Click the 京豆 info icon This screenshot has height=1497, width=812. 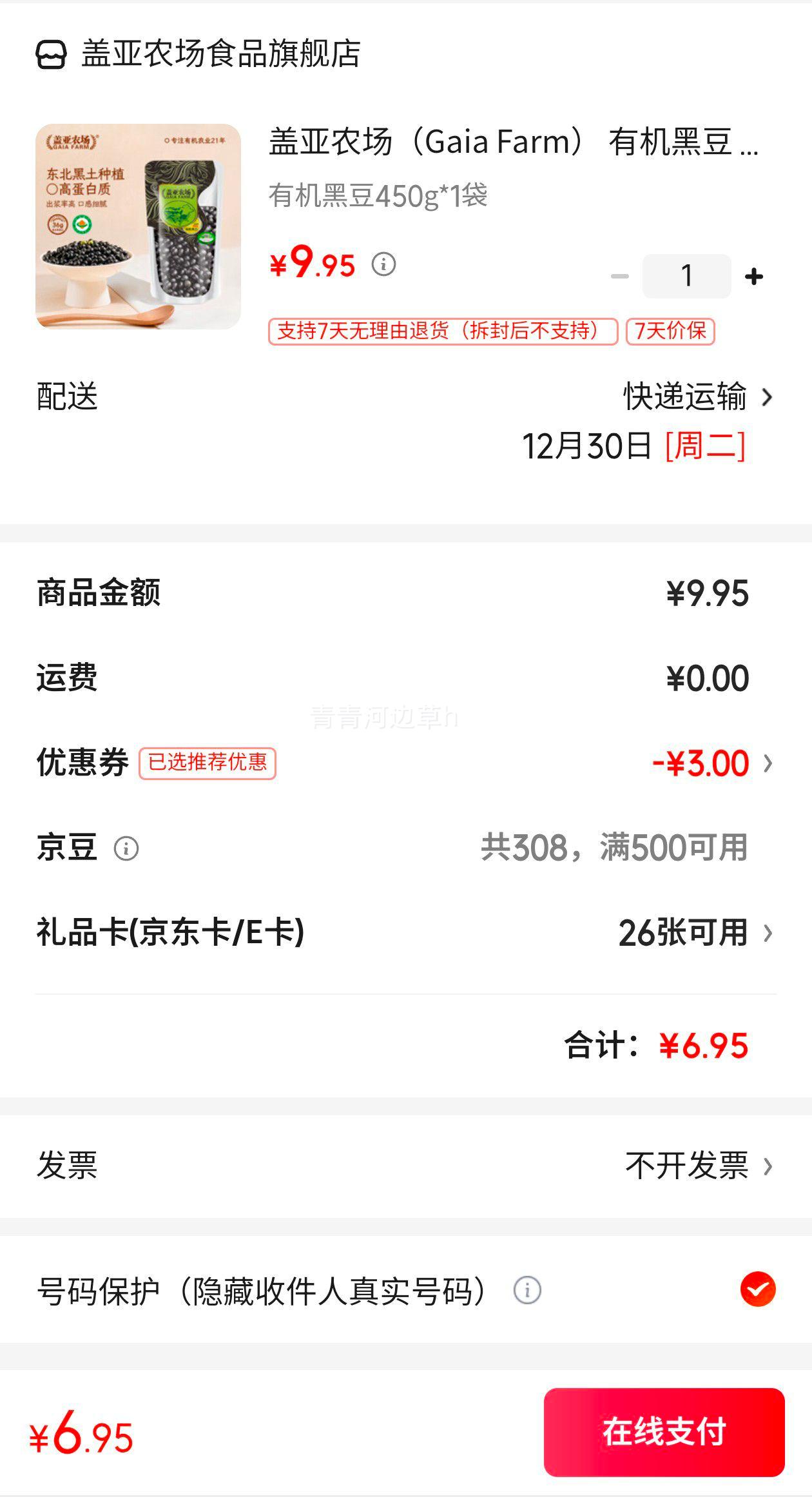(128, 849)
